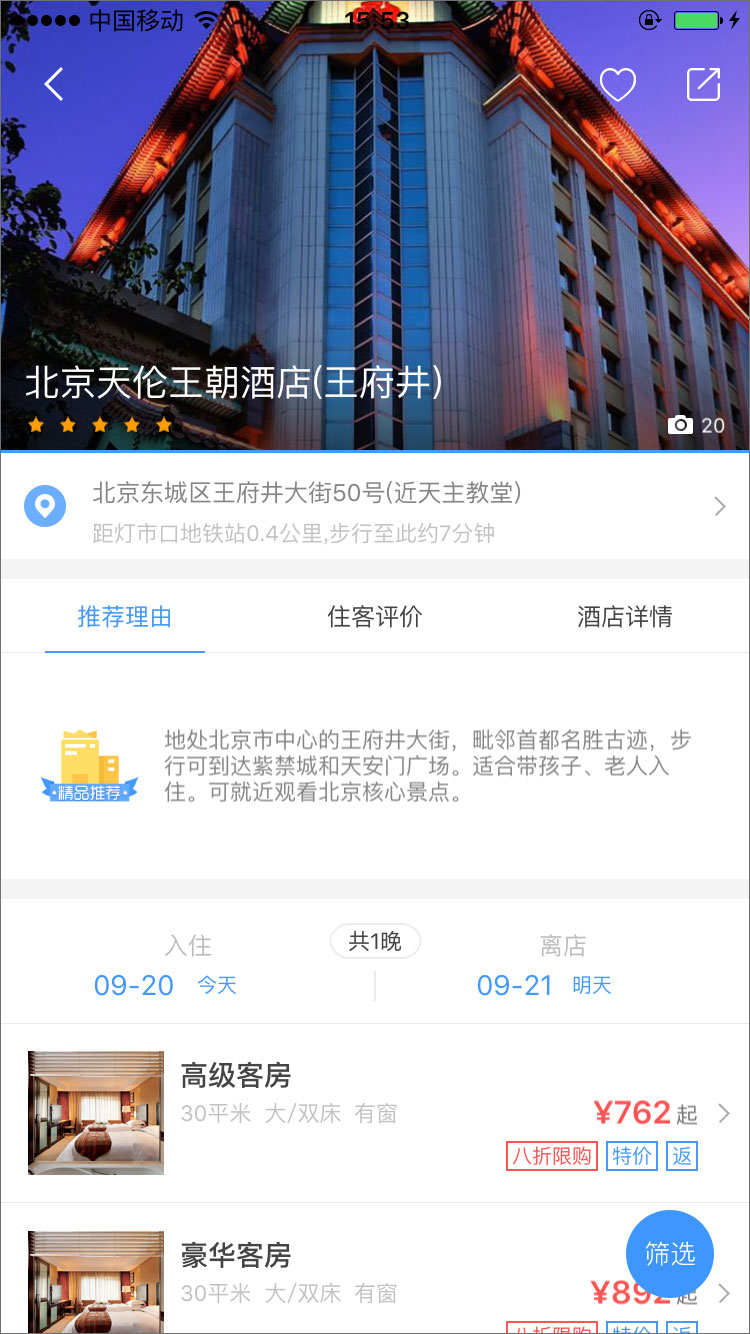
Task: Favorite this hotel with the heart icon
Action: tap(617, 85)
